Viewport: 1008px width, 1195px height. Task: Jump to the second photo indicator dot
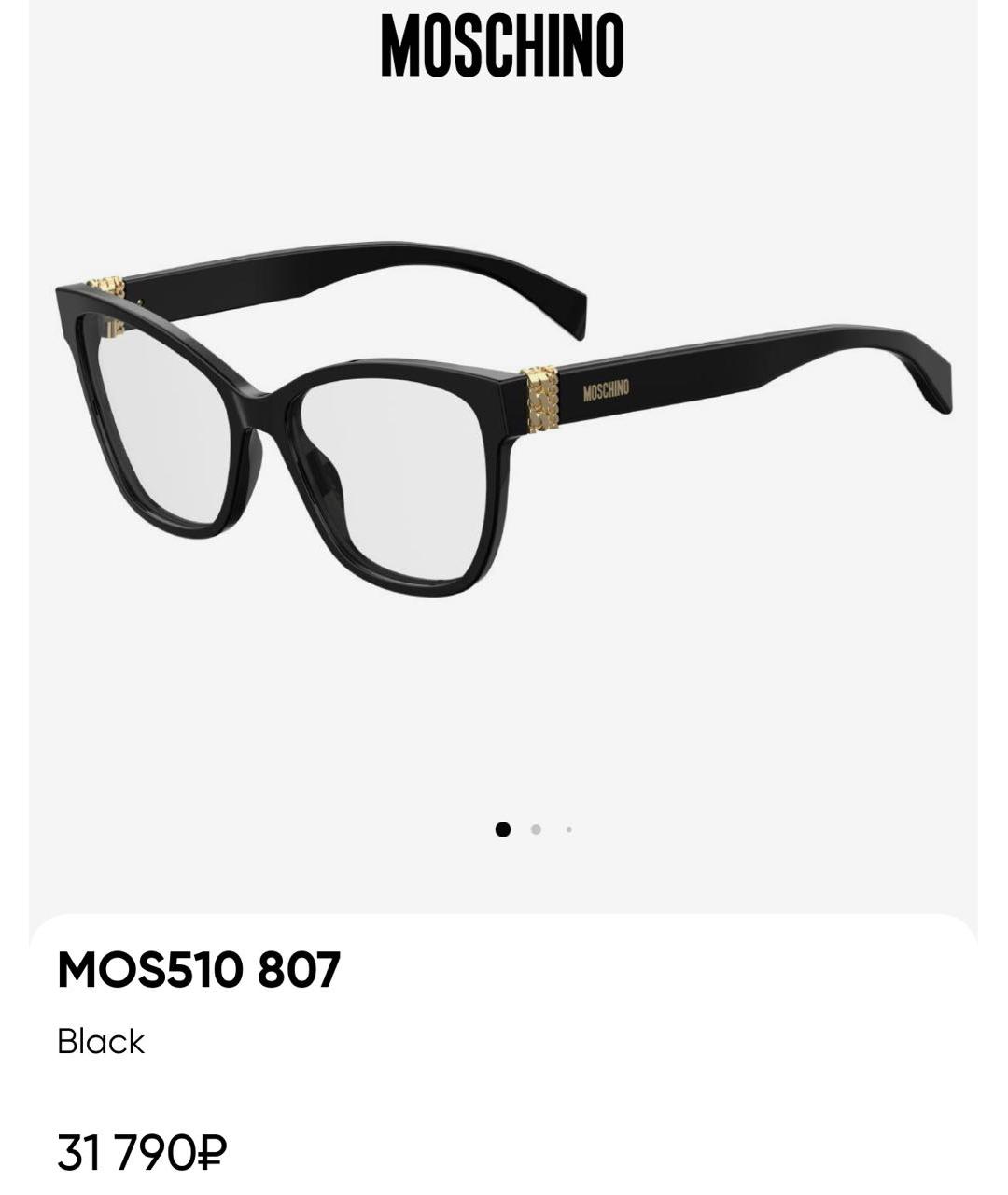tap(536, 829)
